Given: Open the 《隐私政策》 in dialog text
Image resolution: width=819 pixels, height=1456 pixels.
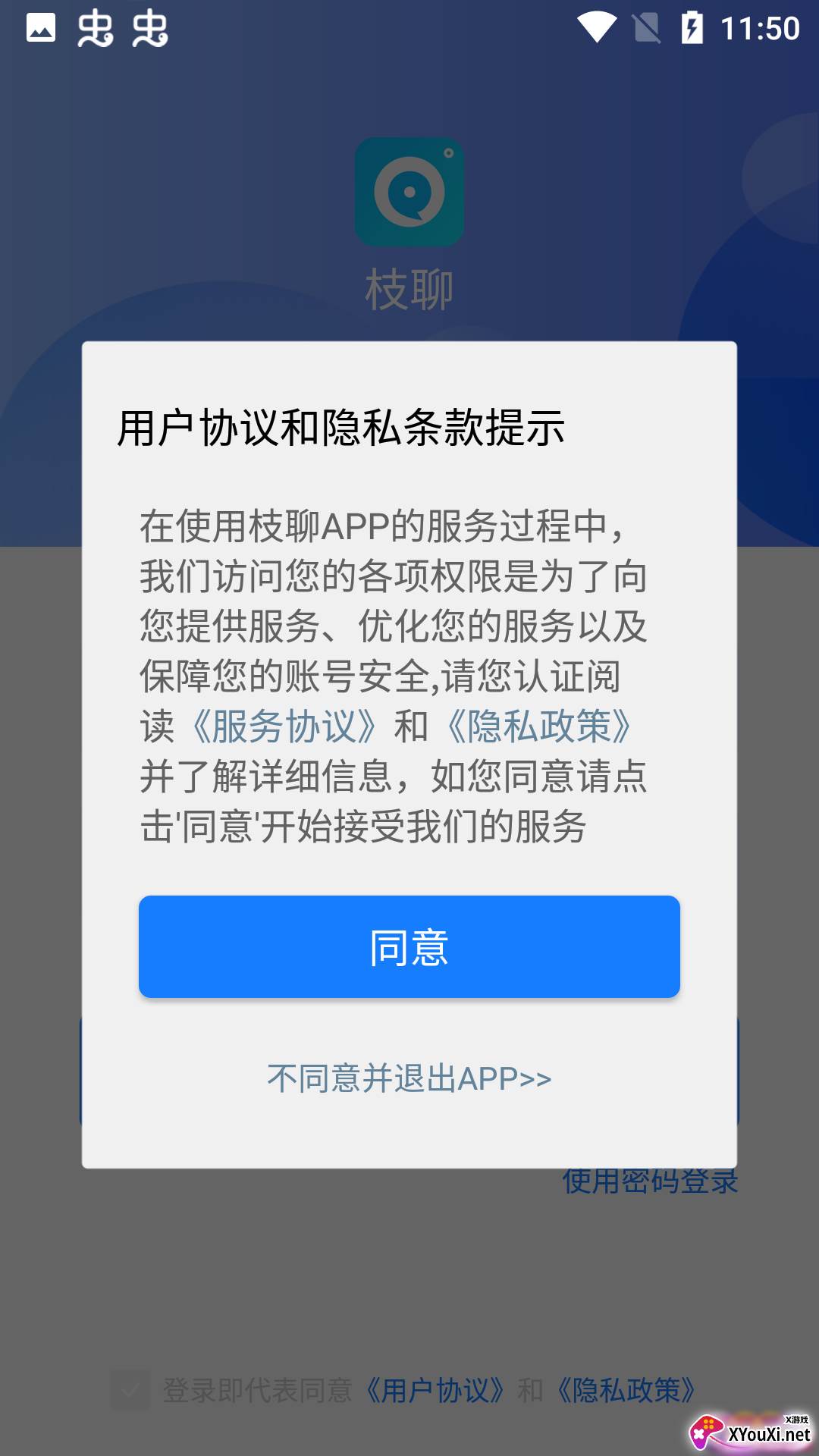Looking at the screenshot, I should [x=539, y=726].
